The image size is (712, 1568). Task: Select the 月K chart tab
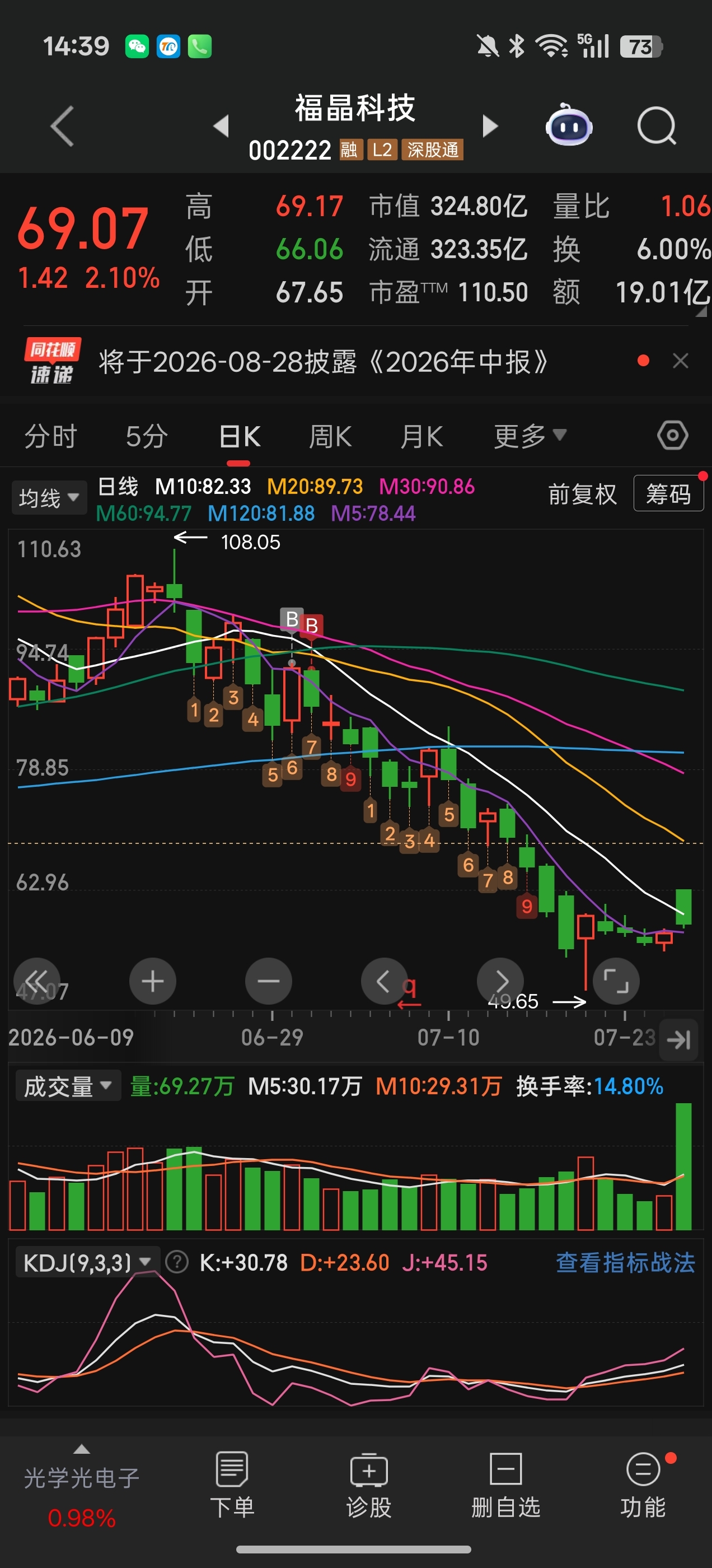click(421, 436)
